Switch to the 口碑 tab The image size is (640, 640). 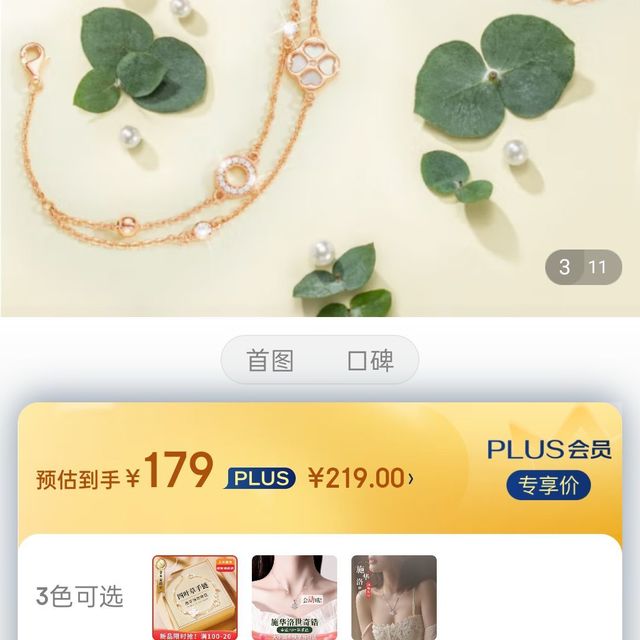coord(370,360)
